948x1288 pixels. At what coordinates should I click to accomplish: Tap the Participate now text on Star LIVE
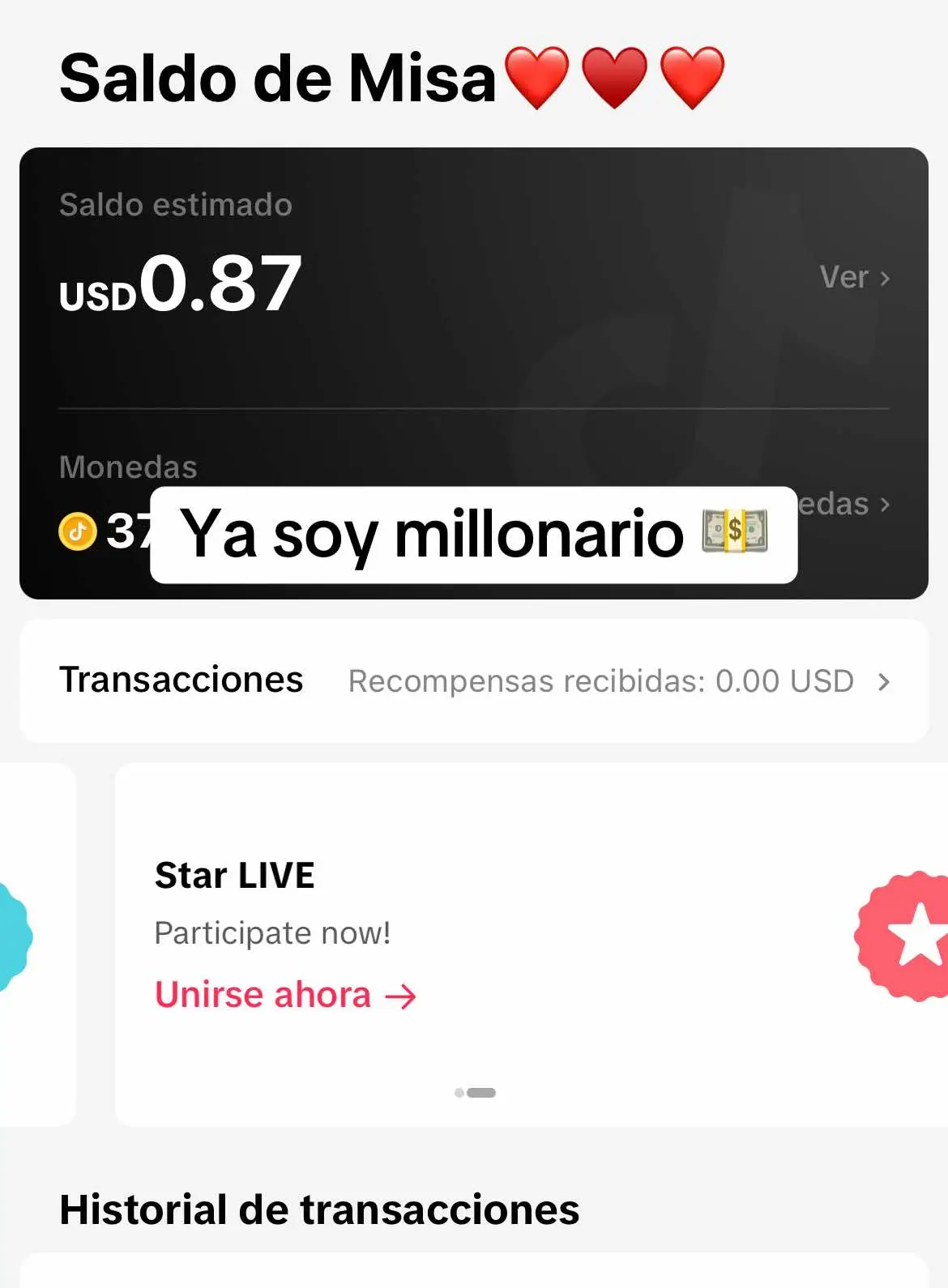tap(273, 933)
